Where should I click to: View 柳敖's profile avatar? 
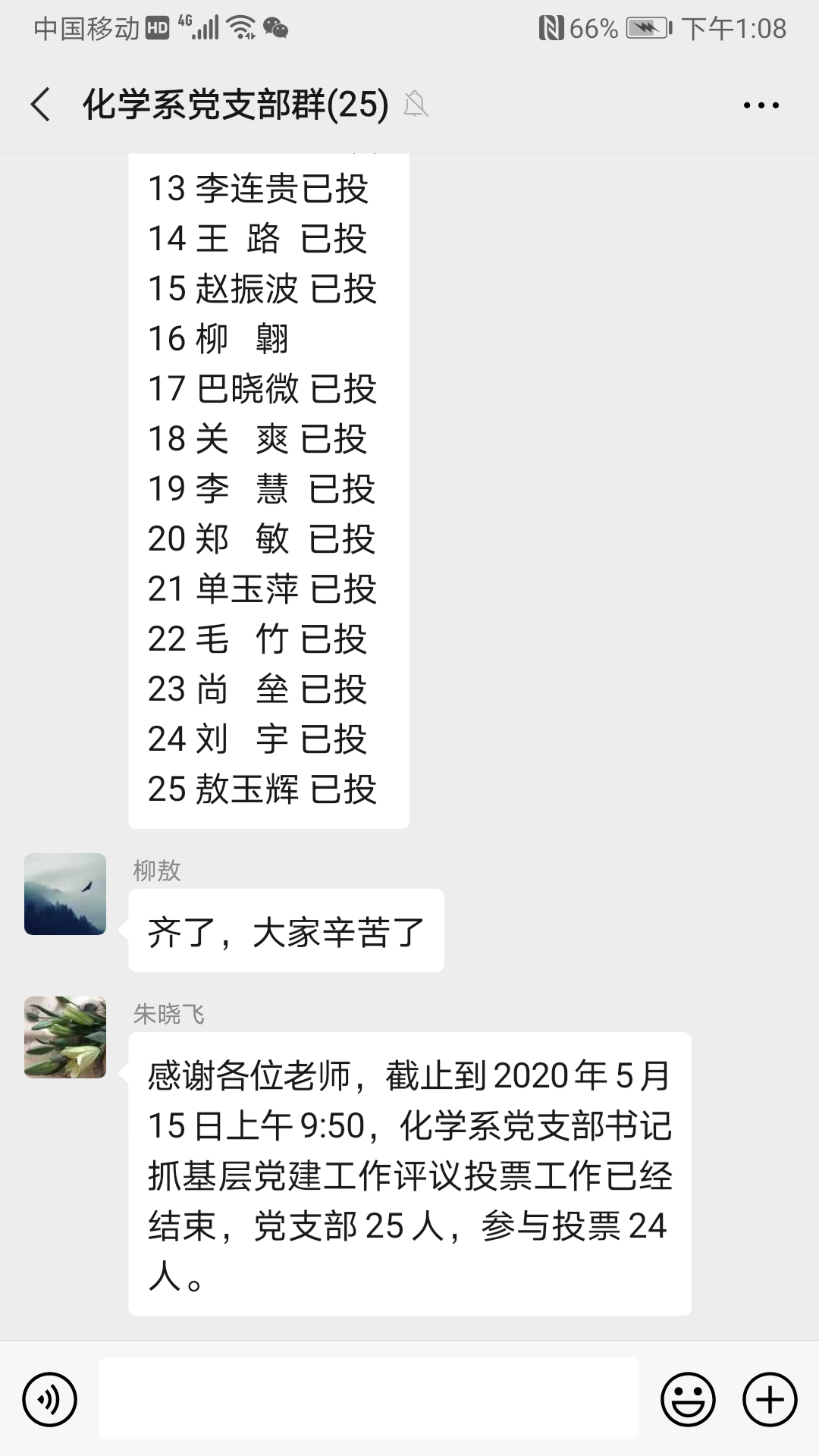[65, 894]
